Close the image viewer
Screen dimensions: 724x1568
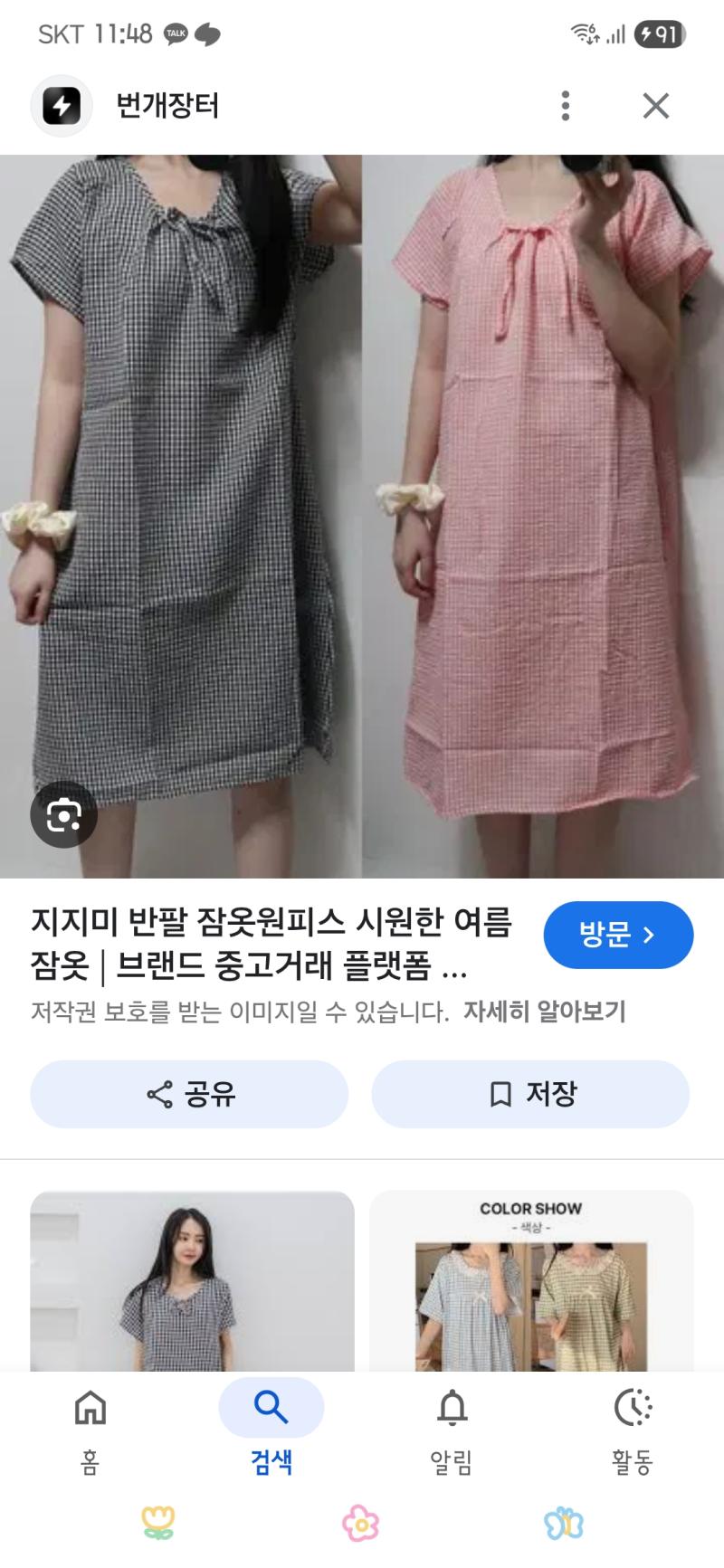click(656, 106)
